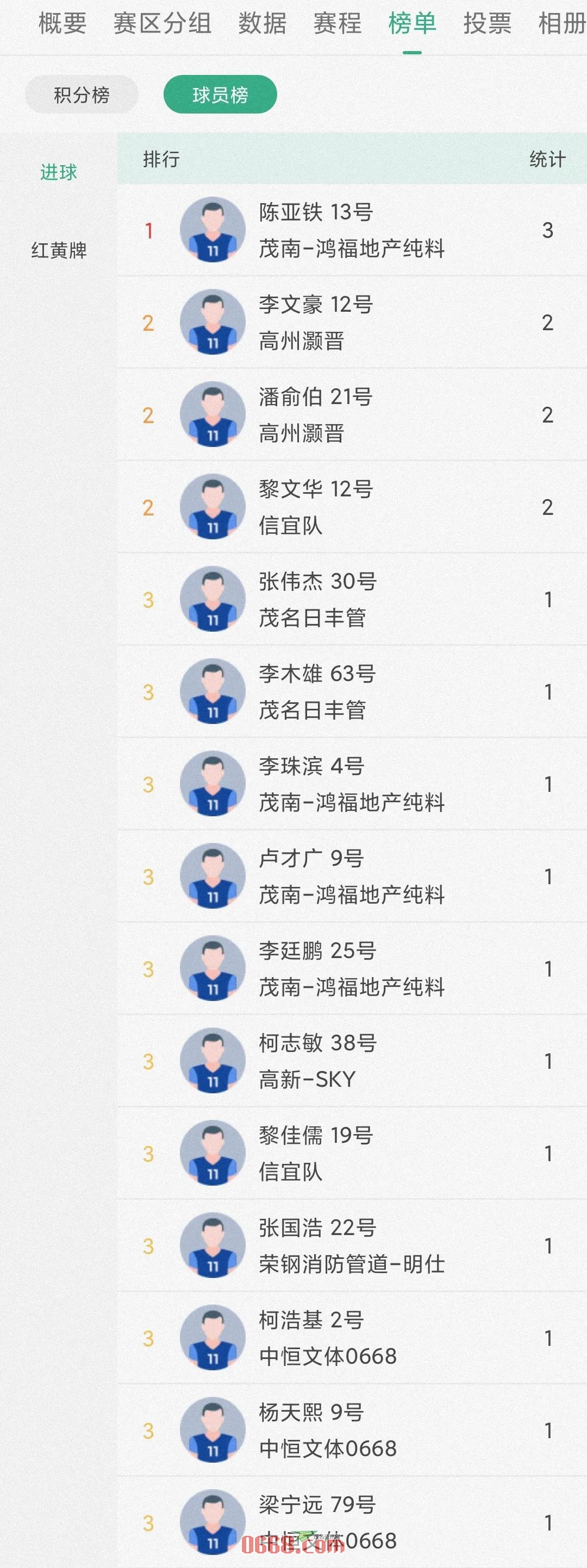Screen dimensions: 587x1568
Task: Switch to the 数据 tab
Action: click(x=263, y=24)
